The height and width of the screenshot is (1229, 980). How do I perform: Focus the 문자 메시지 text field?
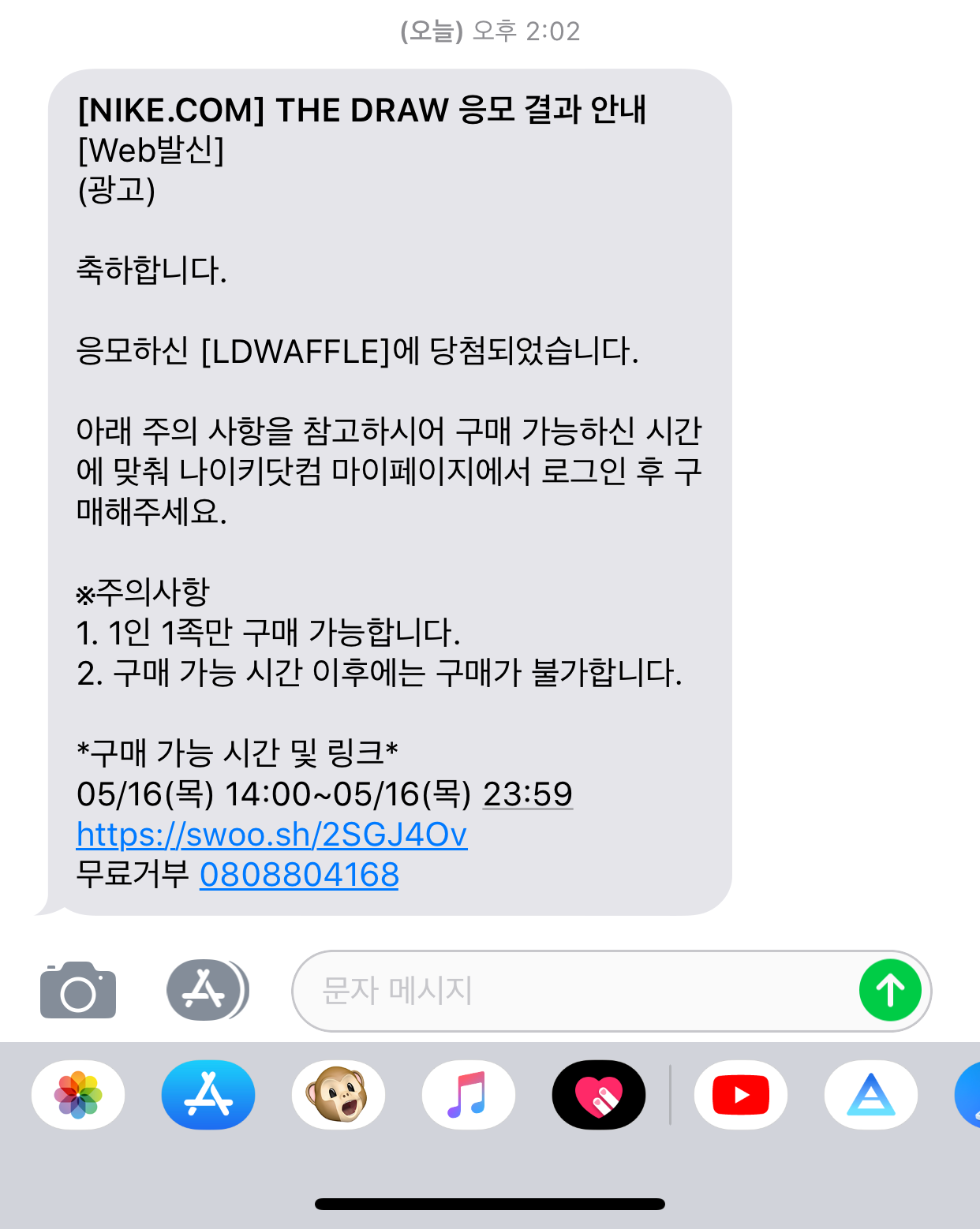click(x=568, y=991)
